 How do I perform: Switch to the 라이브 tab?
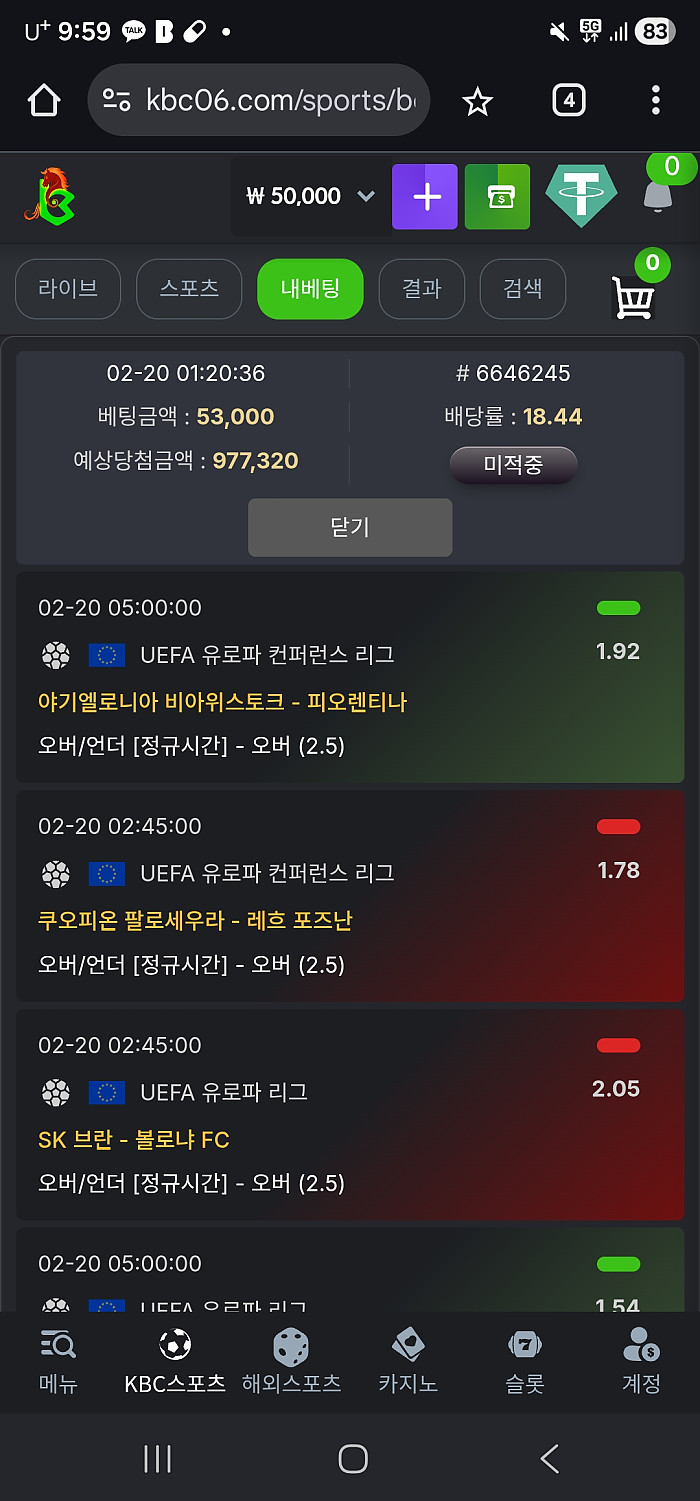(x=68, y=289)
